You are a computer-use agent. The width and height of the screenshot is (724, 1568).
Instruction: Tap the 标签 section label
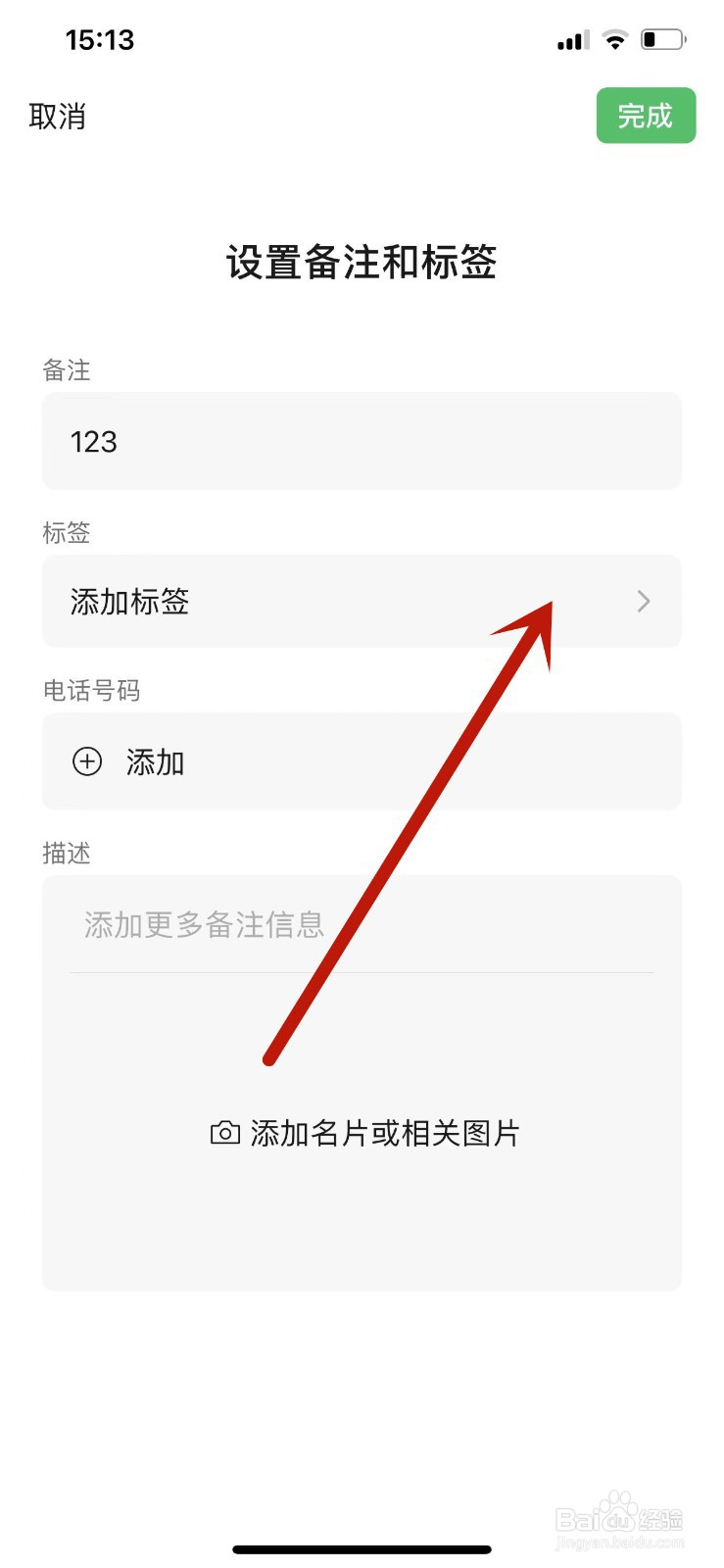[x=65, y=533]
